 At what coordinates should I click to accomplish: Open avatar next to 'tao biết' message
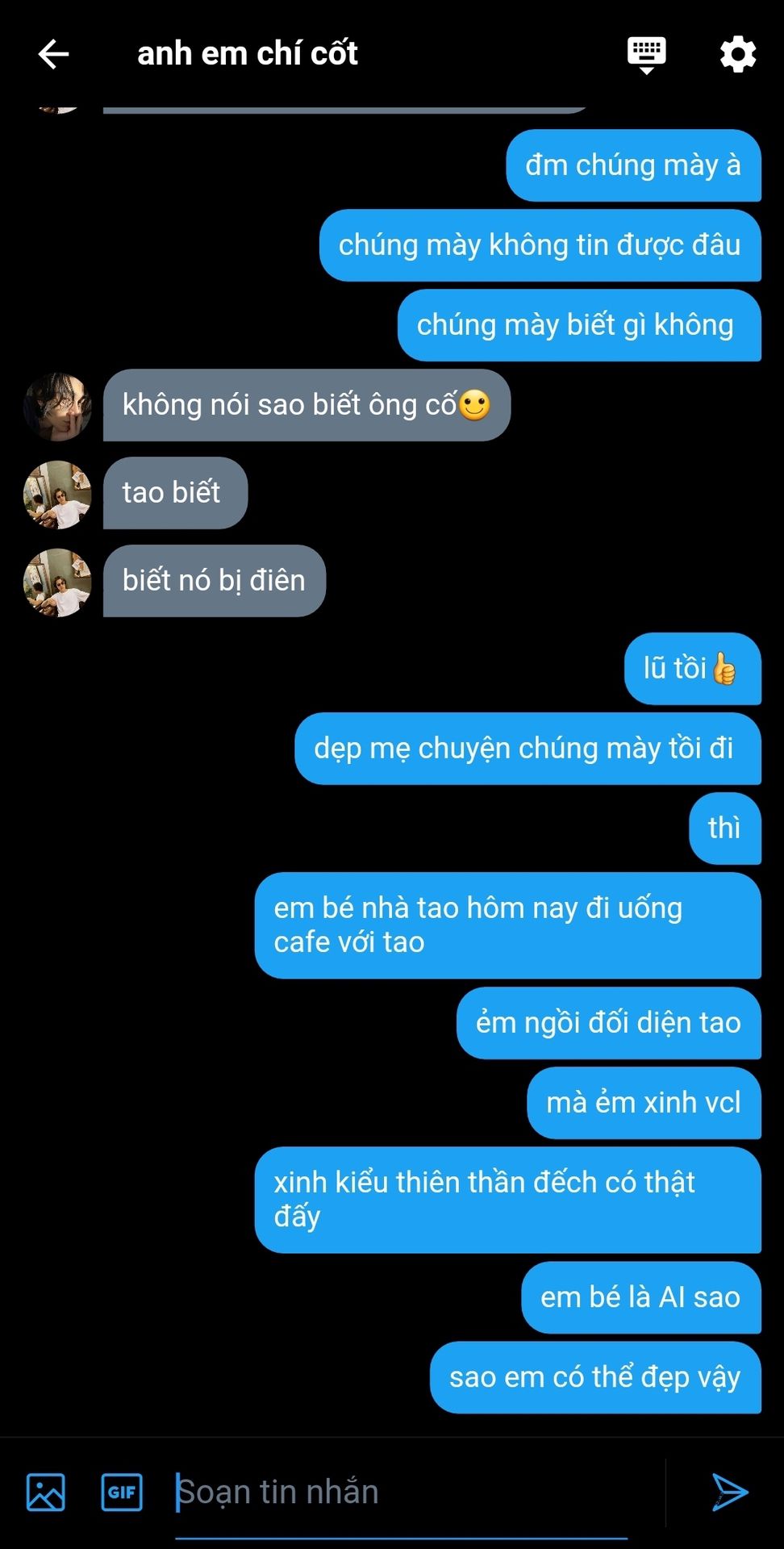(57, 495)
